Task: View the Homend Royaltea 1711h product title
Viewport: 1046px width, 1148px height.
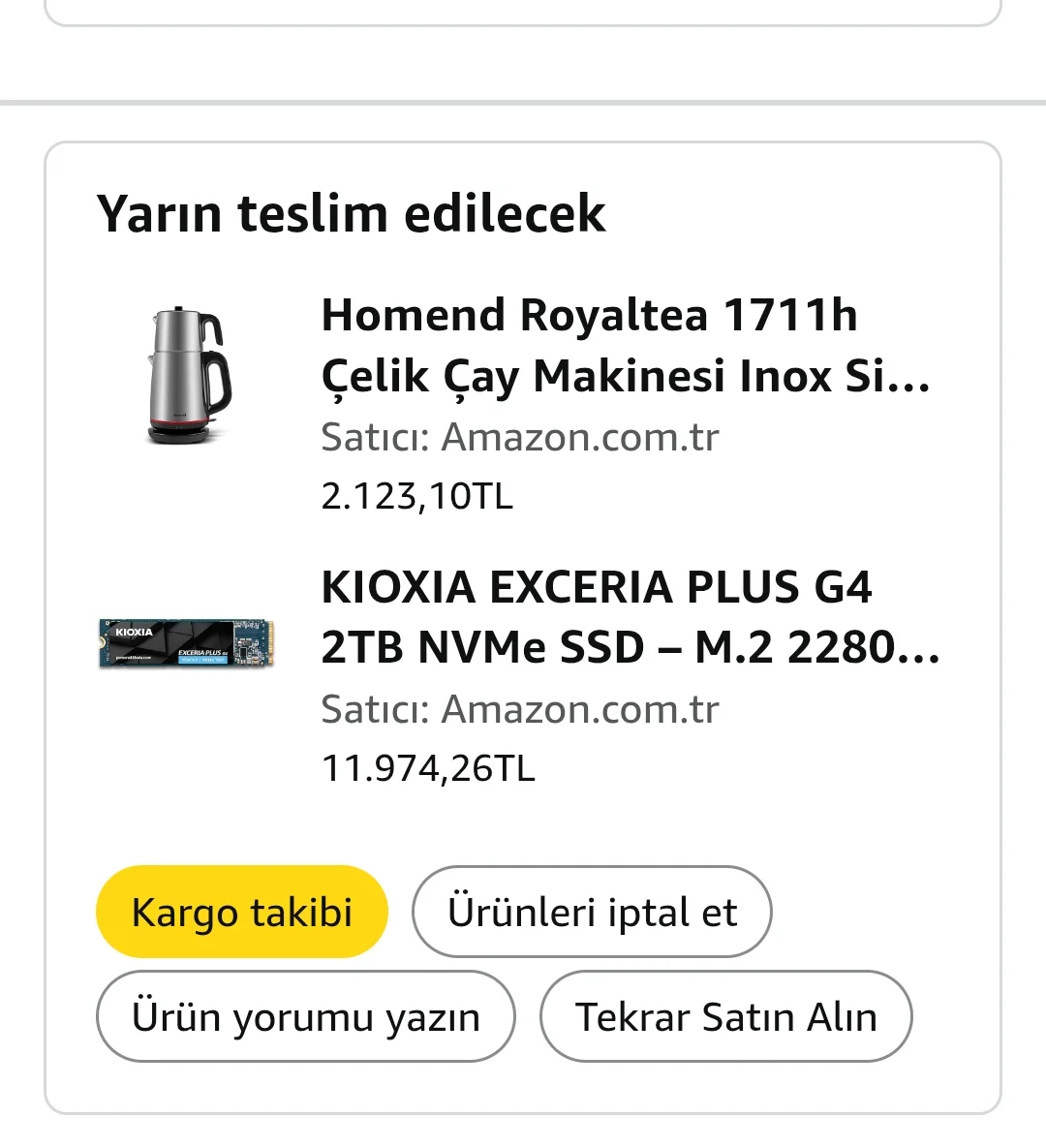Action: coord(625,345)
